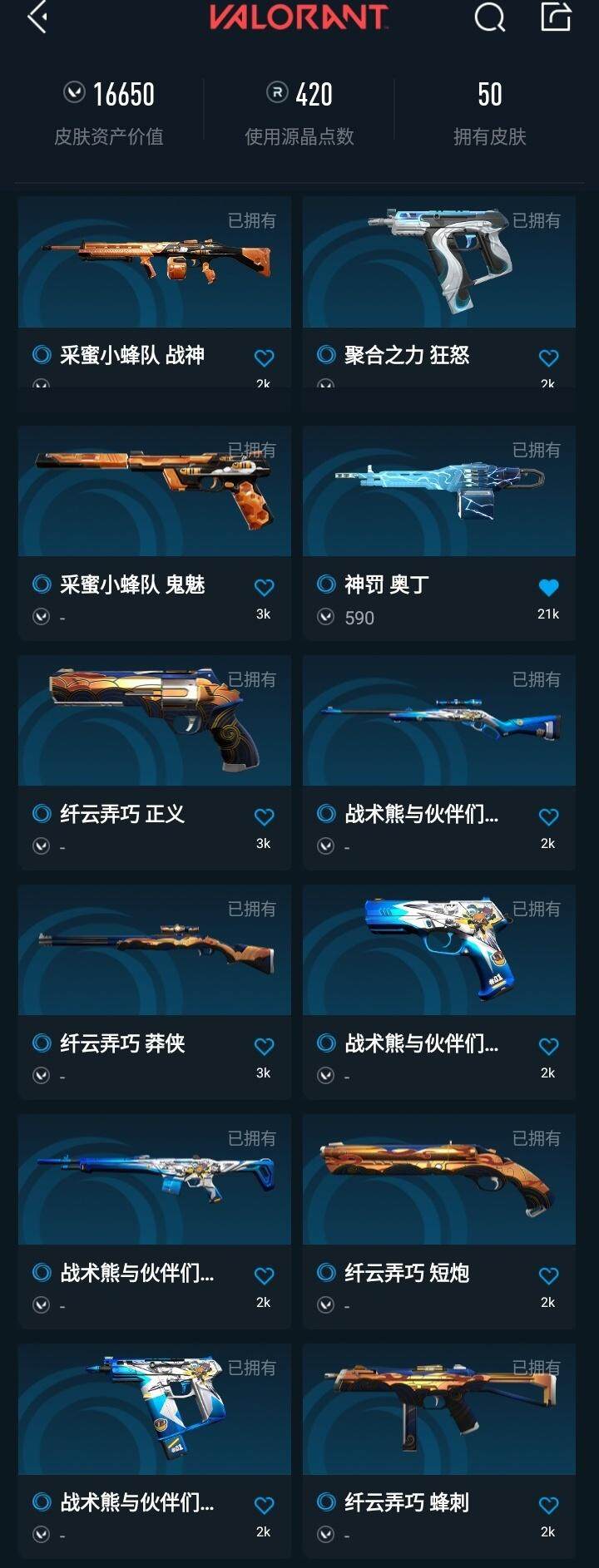Like the 纤云弄巧 短炮 skin
Viewport: 599px width, 1568px height.
(548, 1276)
